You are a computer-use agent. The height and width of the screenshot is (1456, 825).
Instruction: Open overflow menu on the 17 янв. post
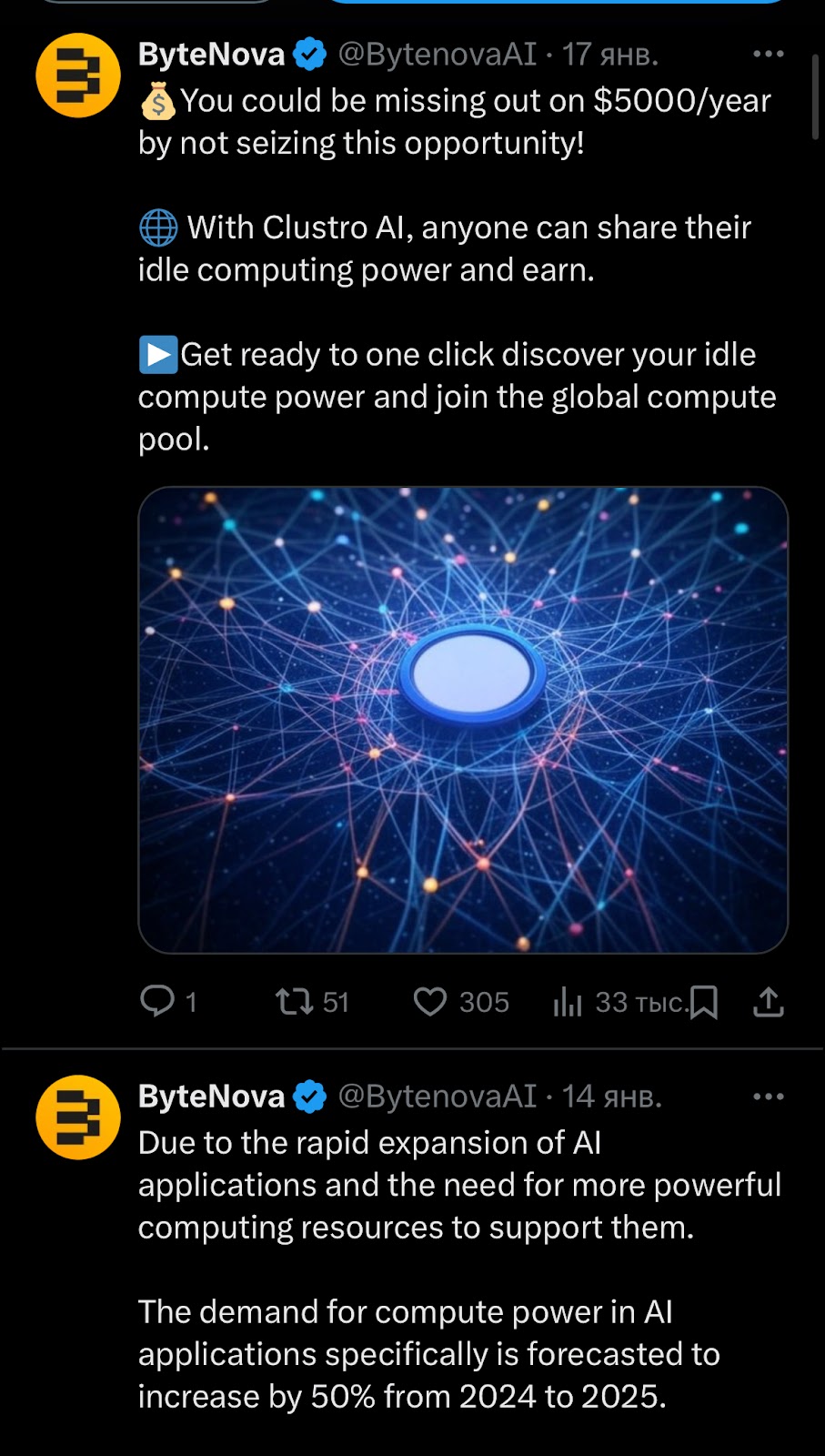(x=768, y=55)
